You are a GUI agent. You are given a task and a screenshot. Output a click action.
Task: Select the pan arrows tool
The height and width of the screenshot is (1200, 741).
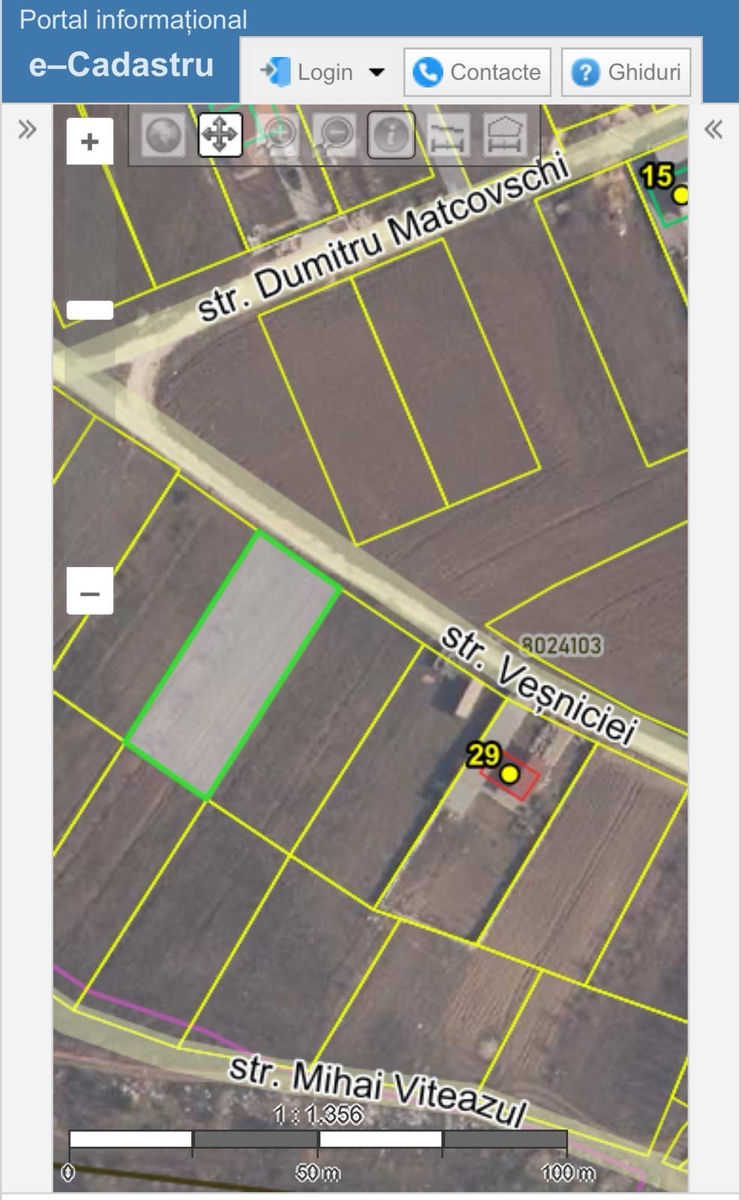220,135
